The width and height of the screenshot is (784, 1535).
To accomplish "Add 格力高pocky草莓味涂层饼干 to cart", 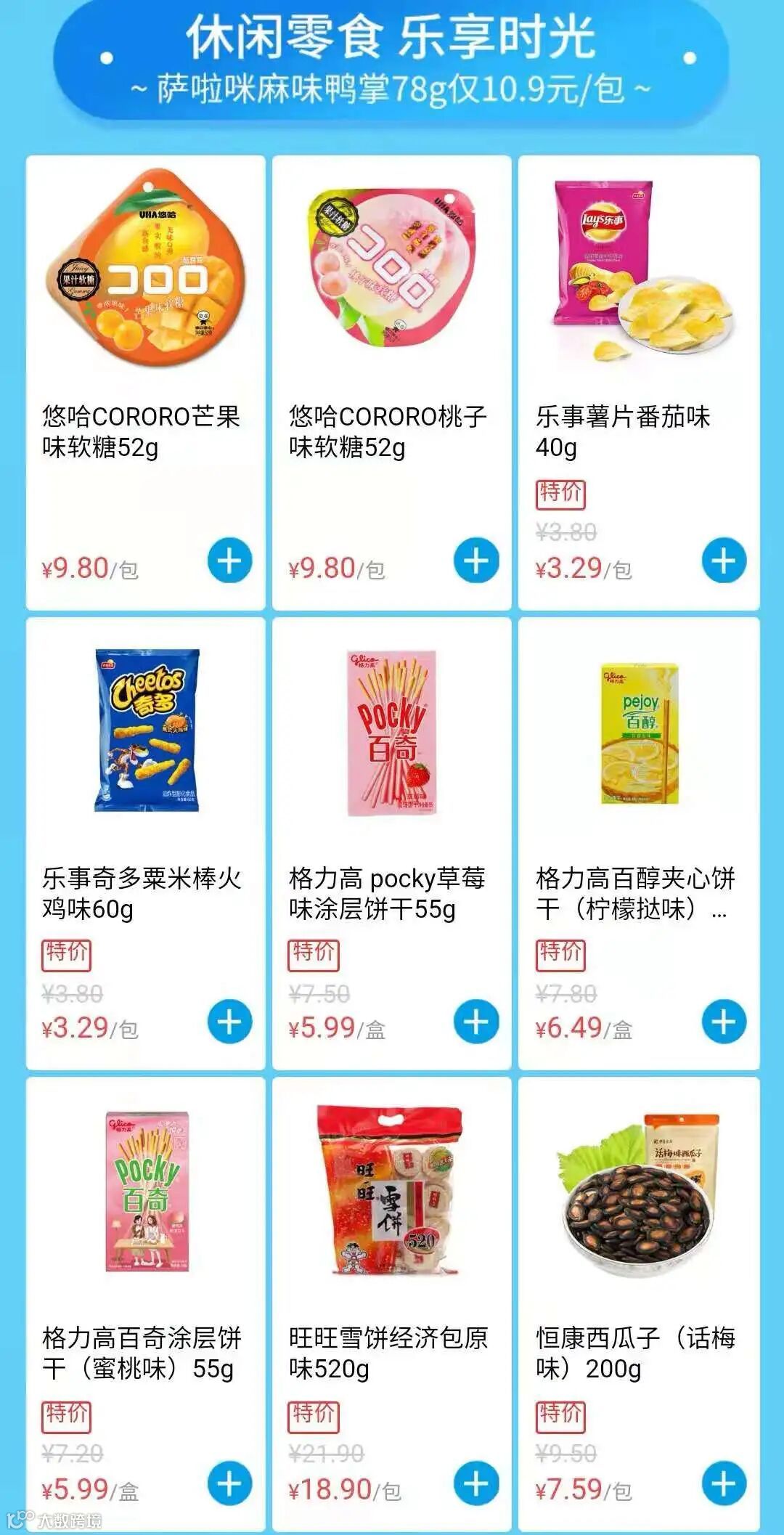I will (x=476, y=1022).
